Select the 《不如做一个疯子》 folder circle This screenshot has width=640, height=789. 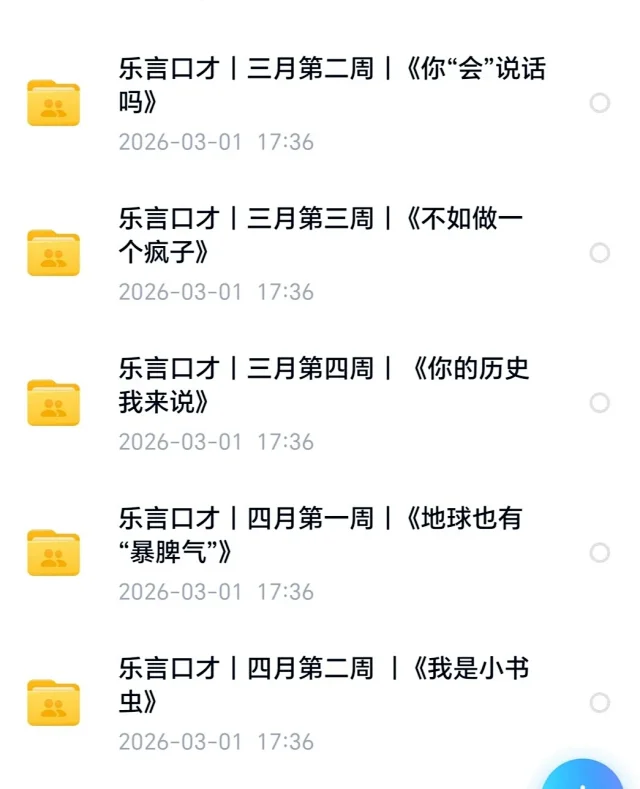pyautogui.click(x=599, y=253)
